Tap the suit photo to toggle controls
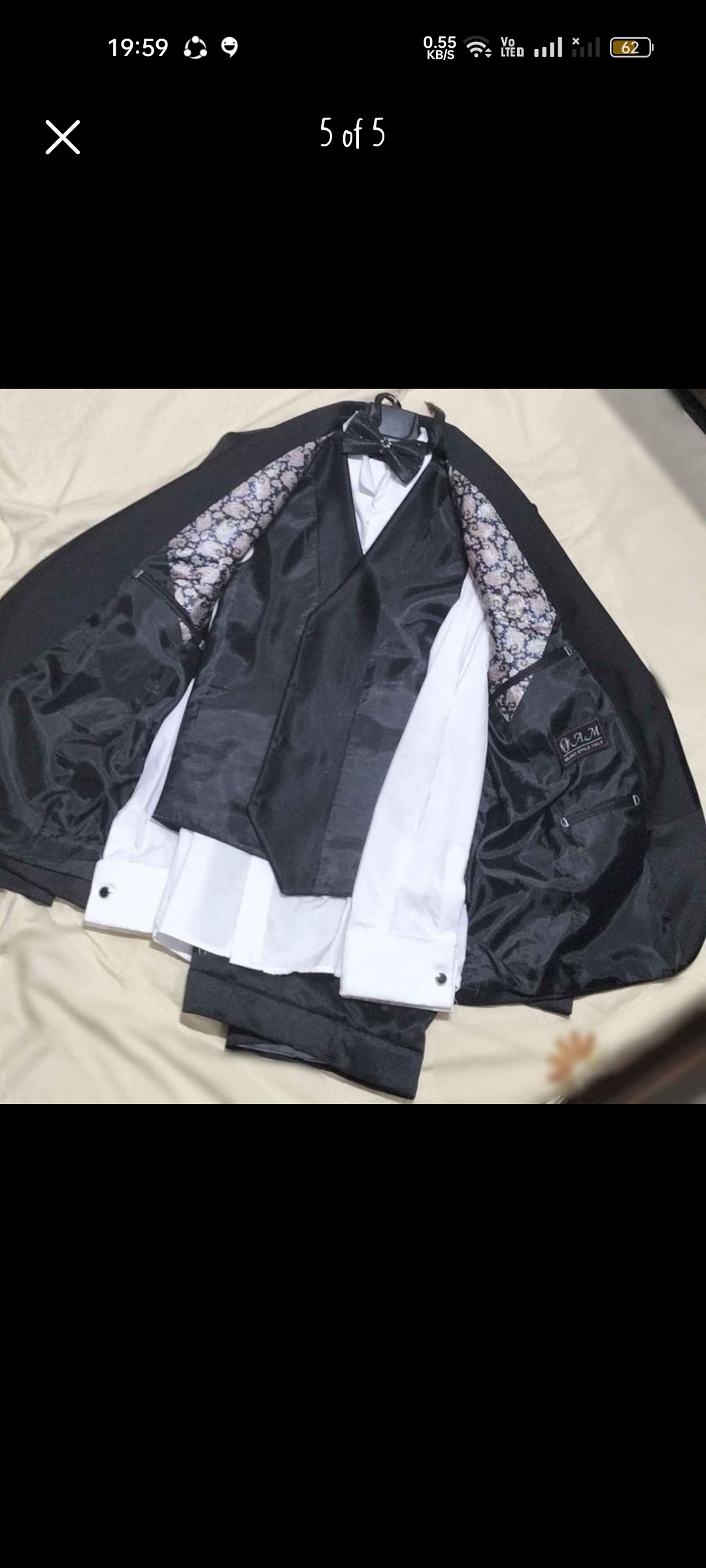 (353, 746)
